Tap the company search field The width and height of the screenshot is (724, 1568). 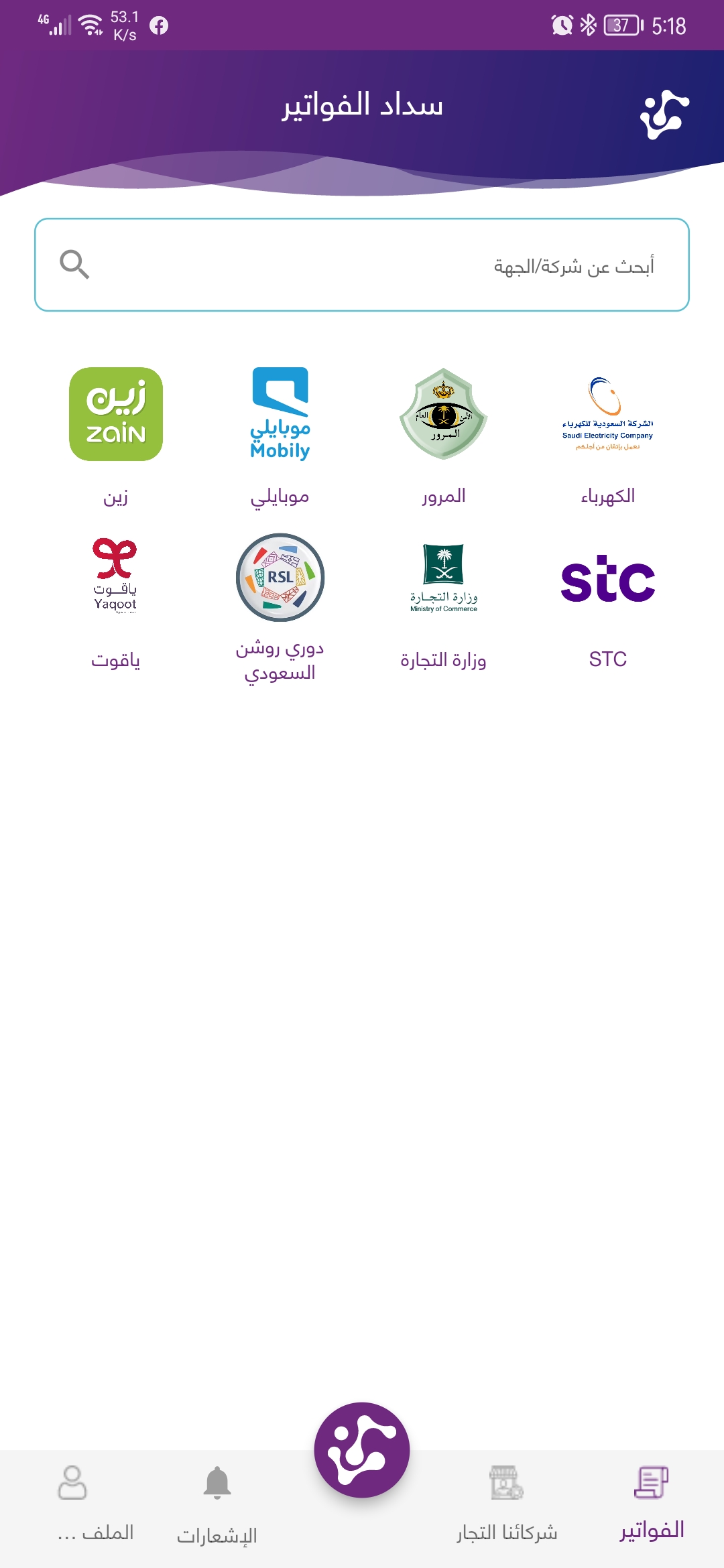[362, 265]
